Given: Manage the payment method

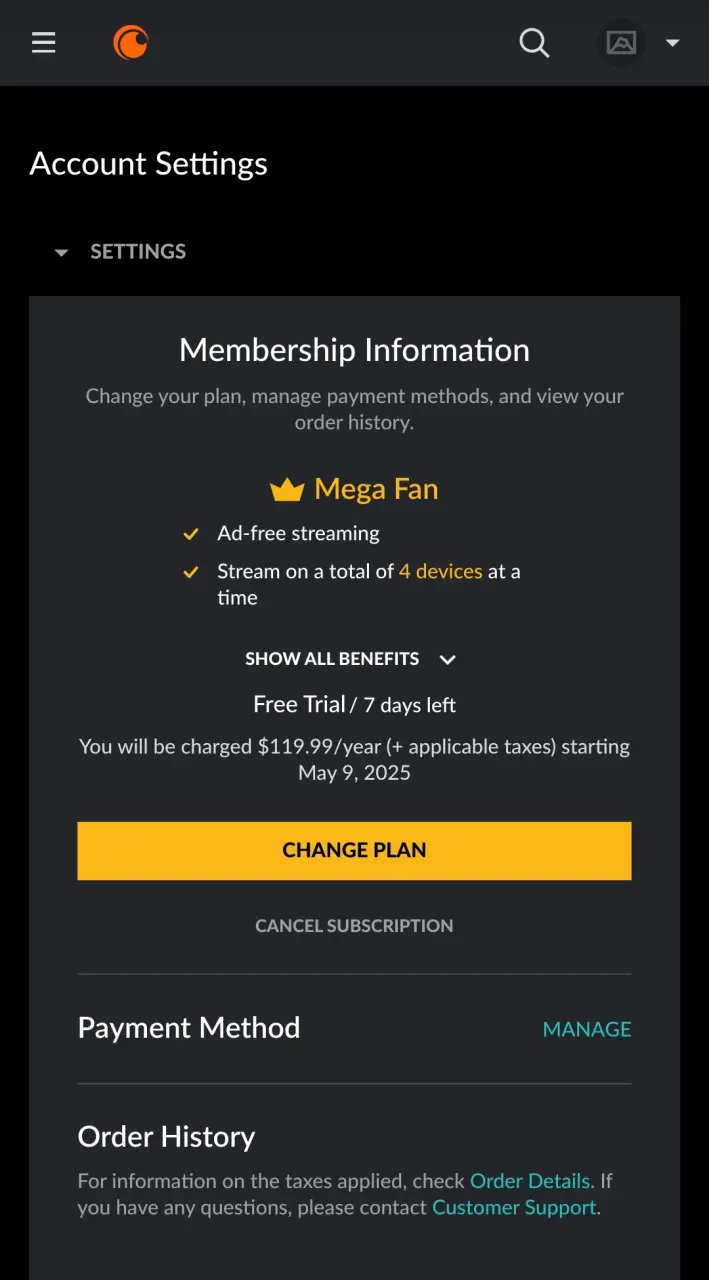Looking at the screenshot, I should 587,1029.
